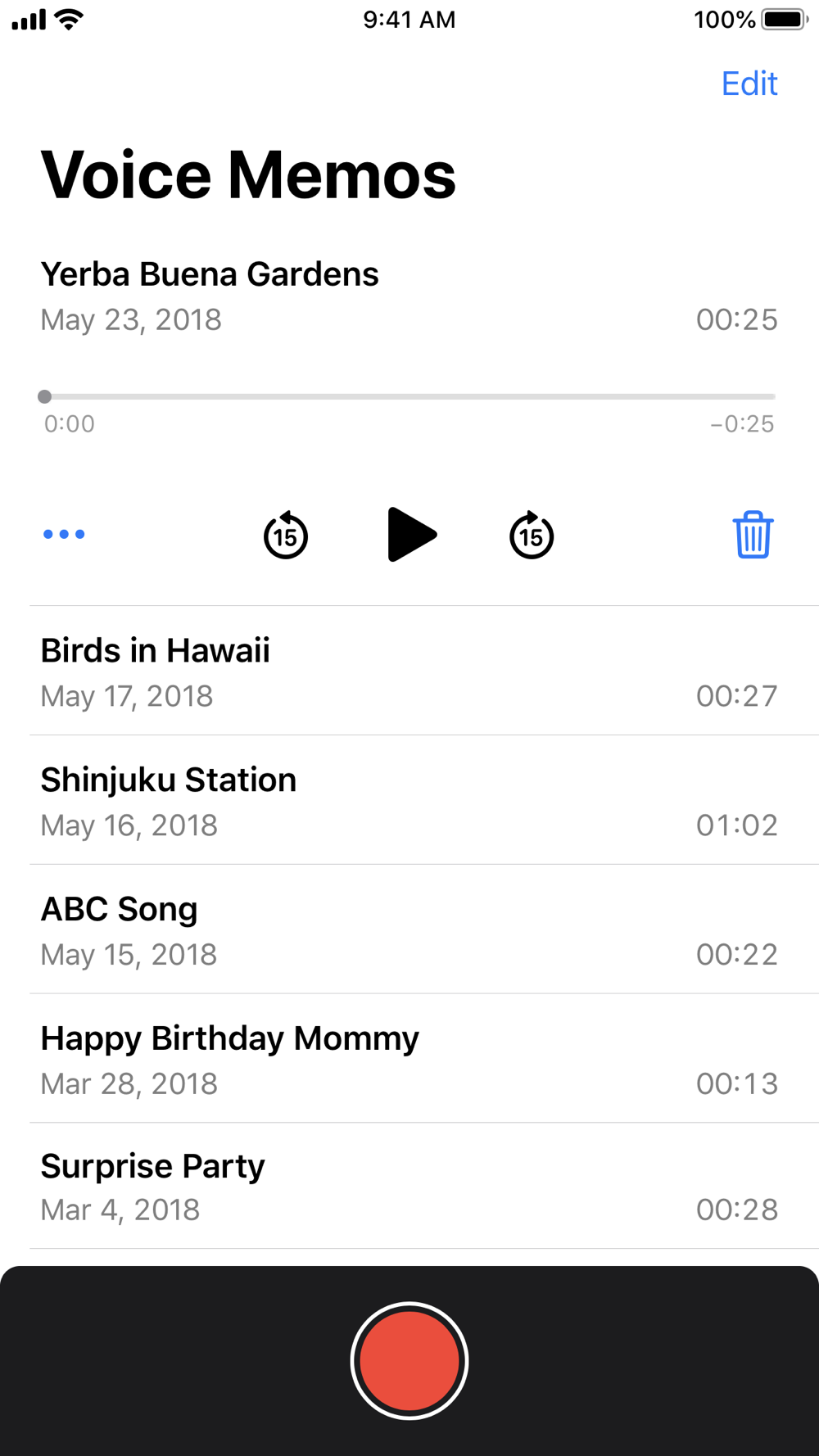Rewind the memo 15 seconds

click(x=286, y=536)
